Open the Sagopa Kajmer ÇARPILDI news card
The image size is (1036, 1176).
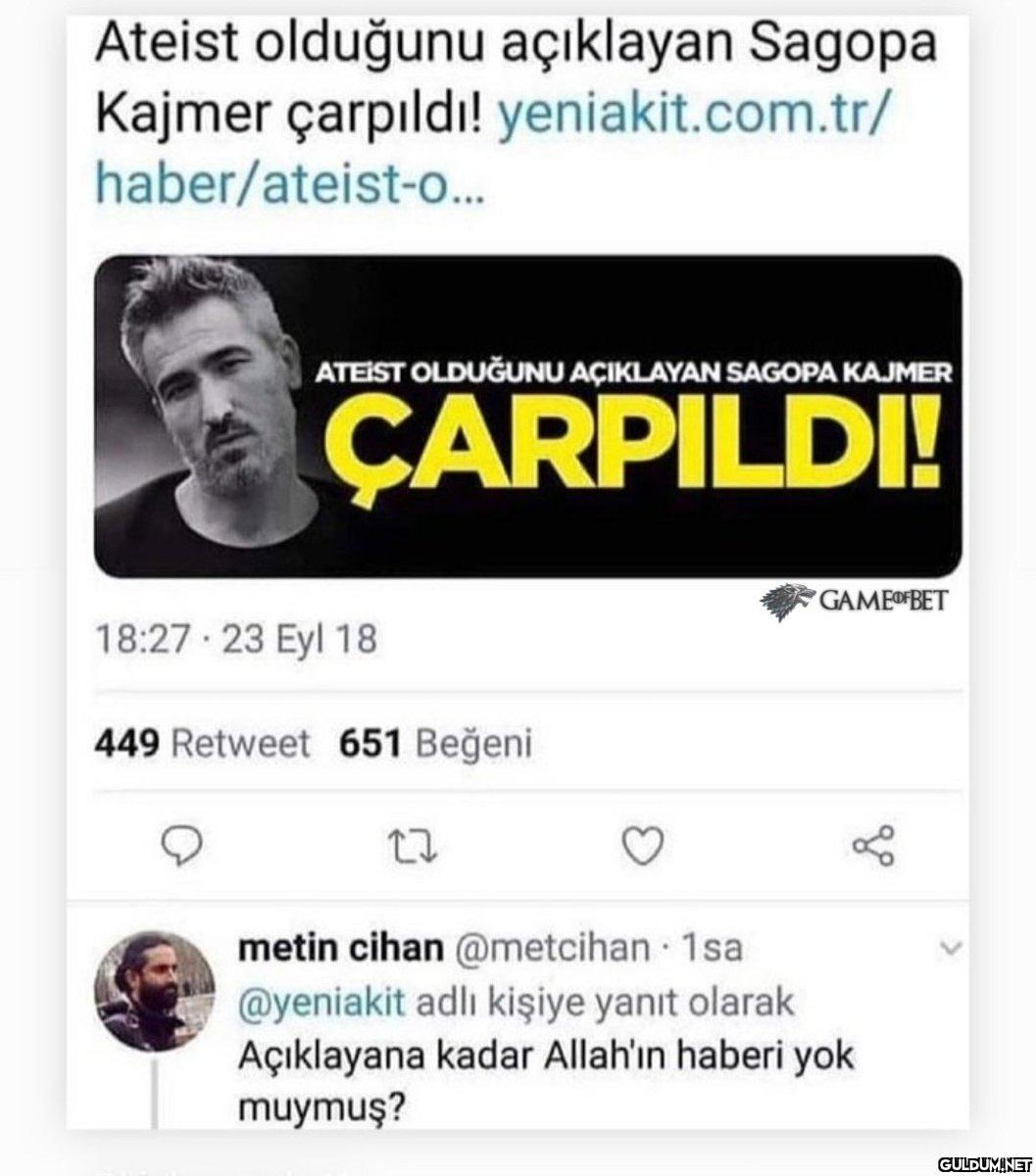pyautogui.click(x=527, y=416)
